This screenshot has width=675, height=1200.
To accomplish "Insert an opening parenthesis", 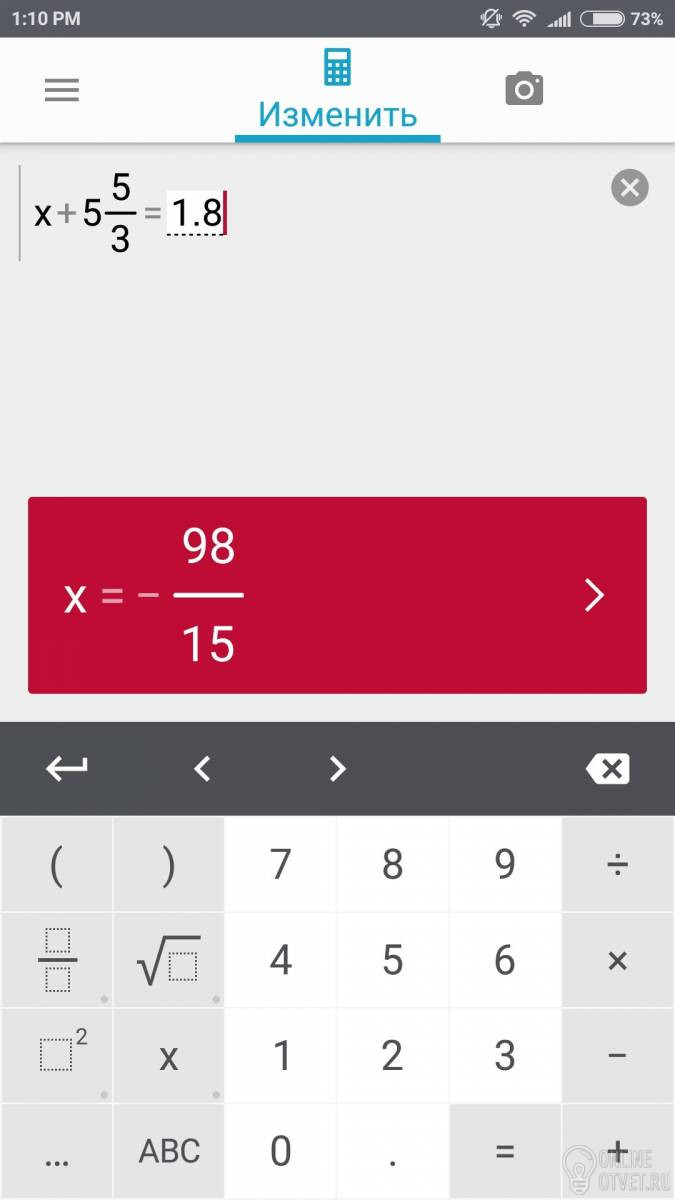I will (57, 864).
